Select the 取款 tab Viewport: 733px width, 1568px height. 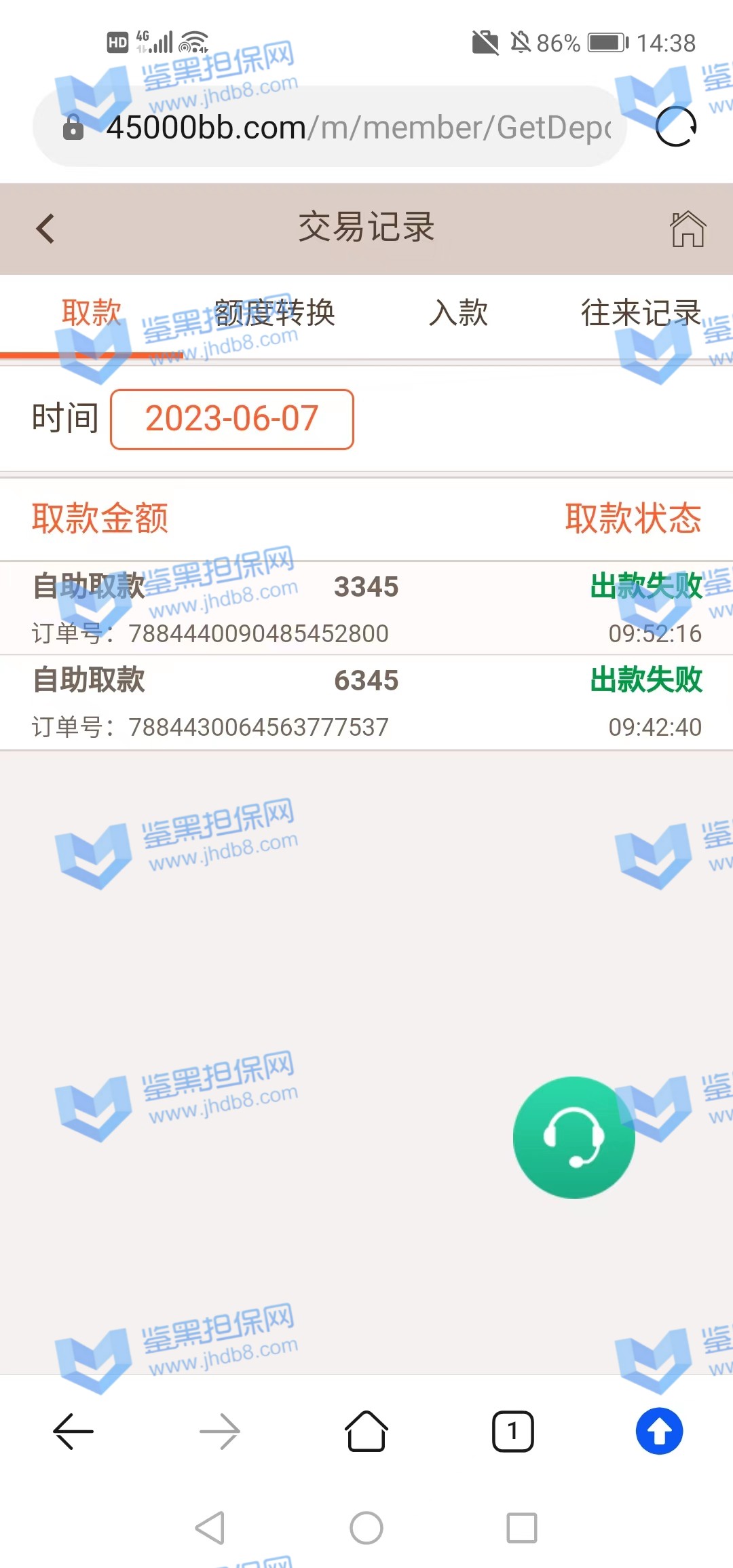point(91,314)
